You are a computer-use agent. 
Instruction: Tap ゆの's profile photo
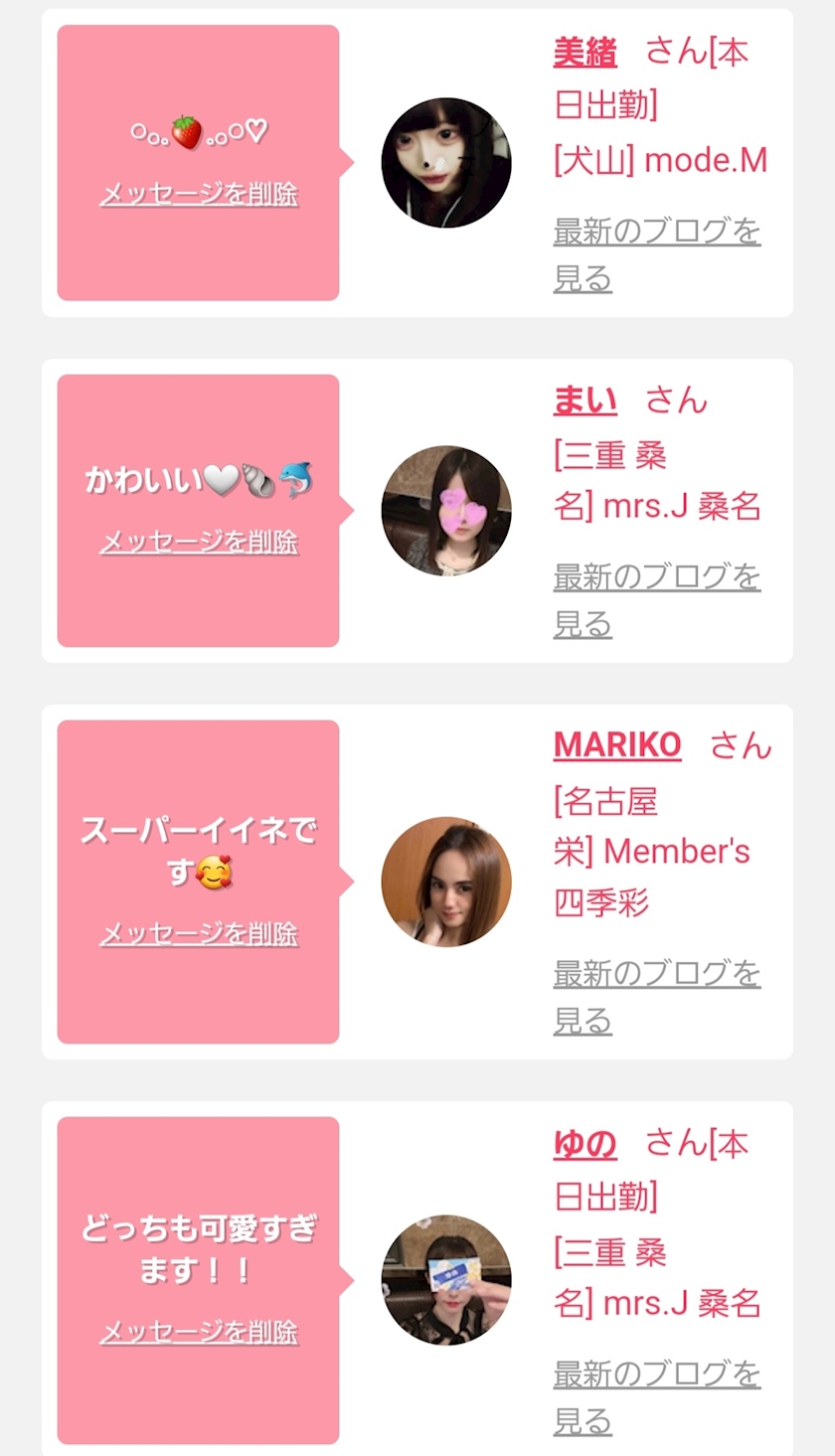point(446,1280)
